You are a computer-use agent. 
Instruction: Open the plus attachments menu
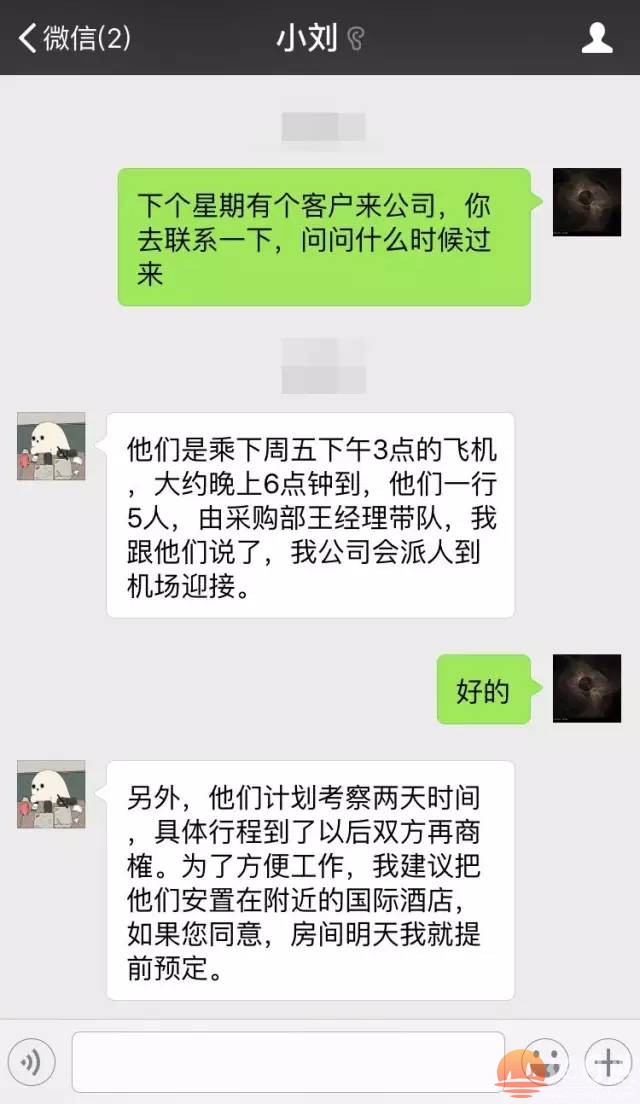607,1059
